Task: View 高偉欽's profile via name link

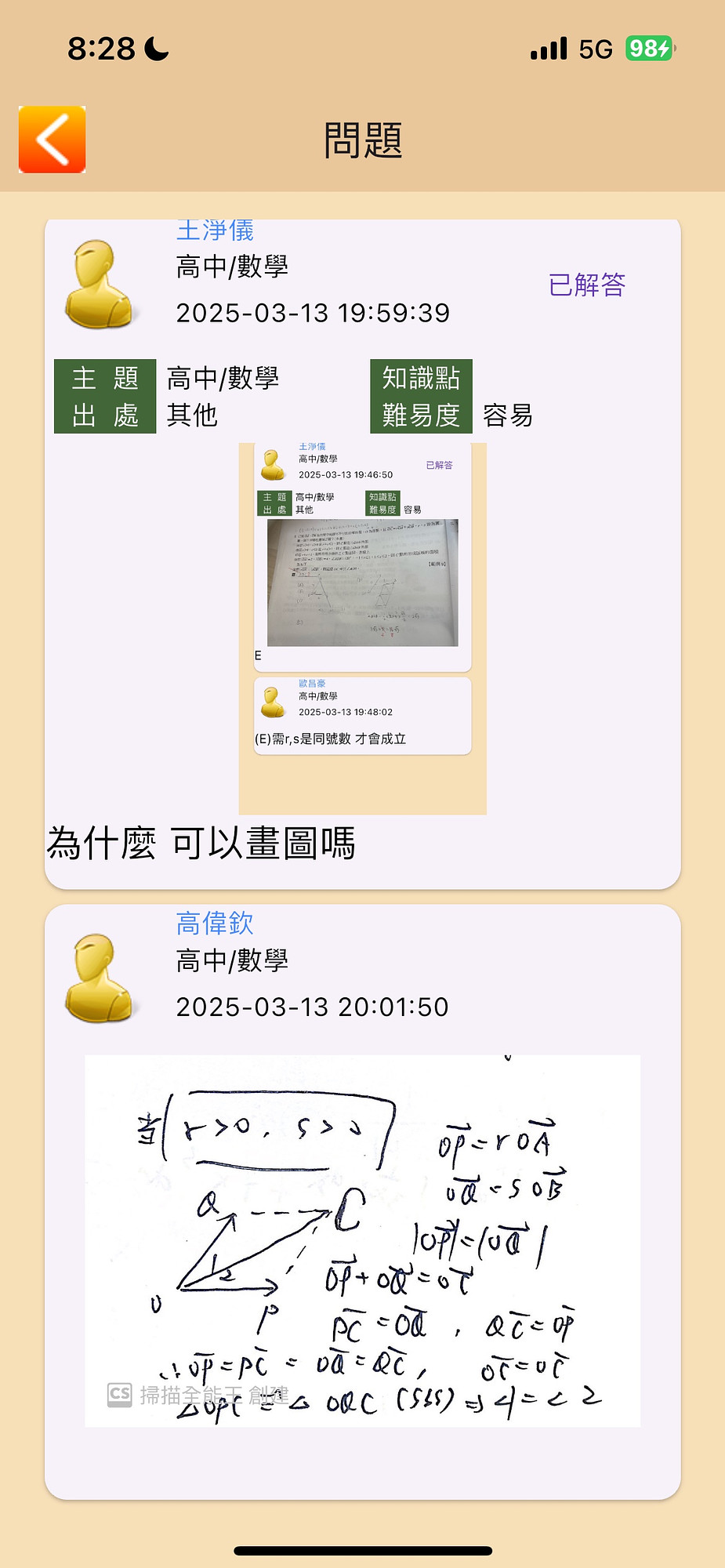Action: tap(215, 924)
